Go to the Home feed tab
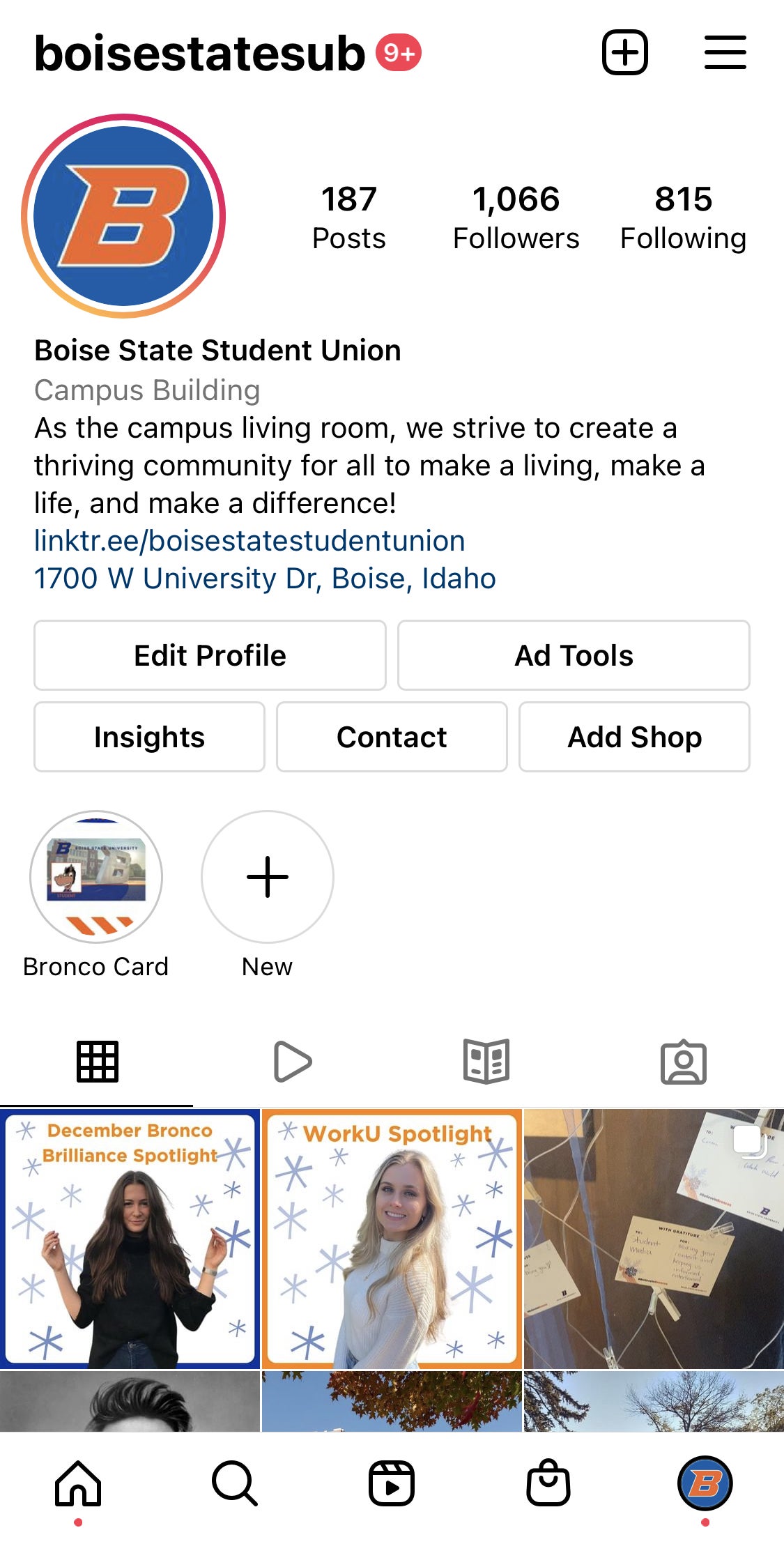This screenshot has height=1544, width=784. click(x=78, y=1483)
